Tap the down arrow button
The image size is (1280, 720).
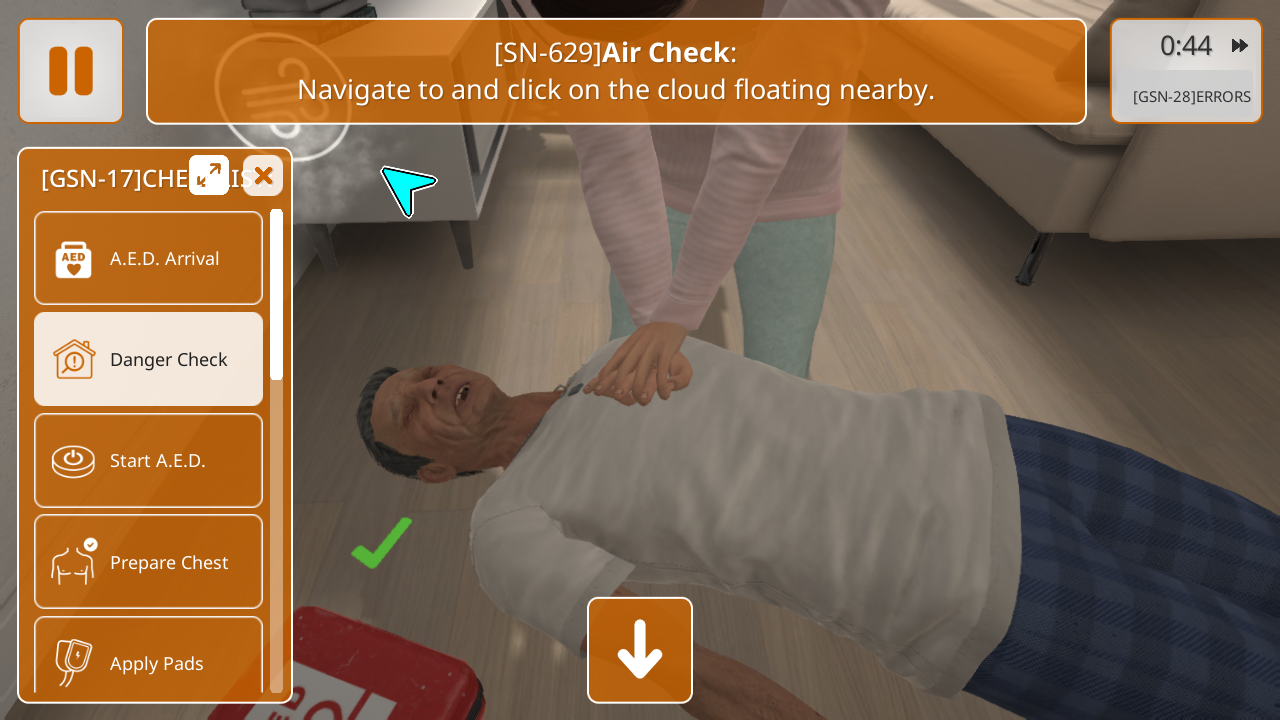(x=639, y=650)
